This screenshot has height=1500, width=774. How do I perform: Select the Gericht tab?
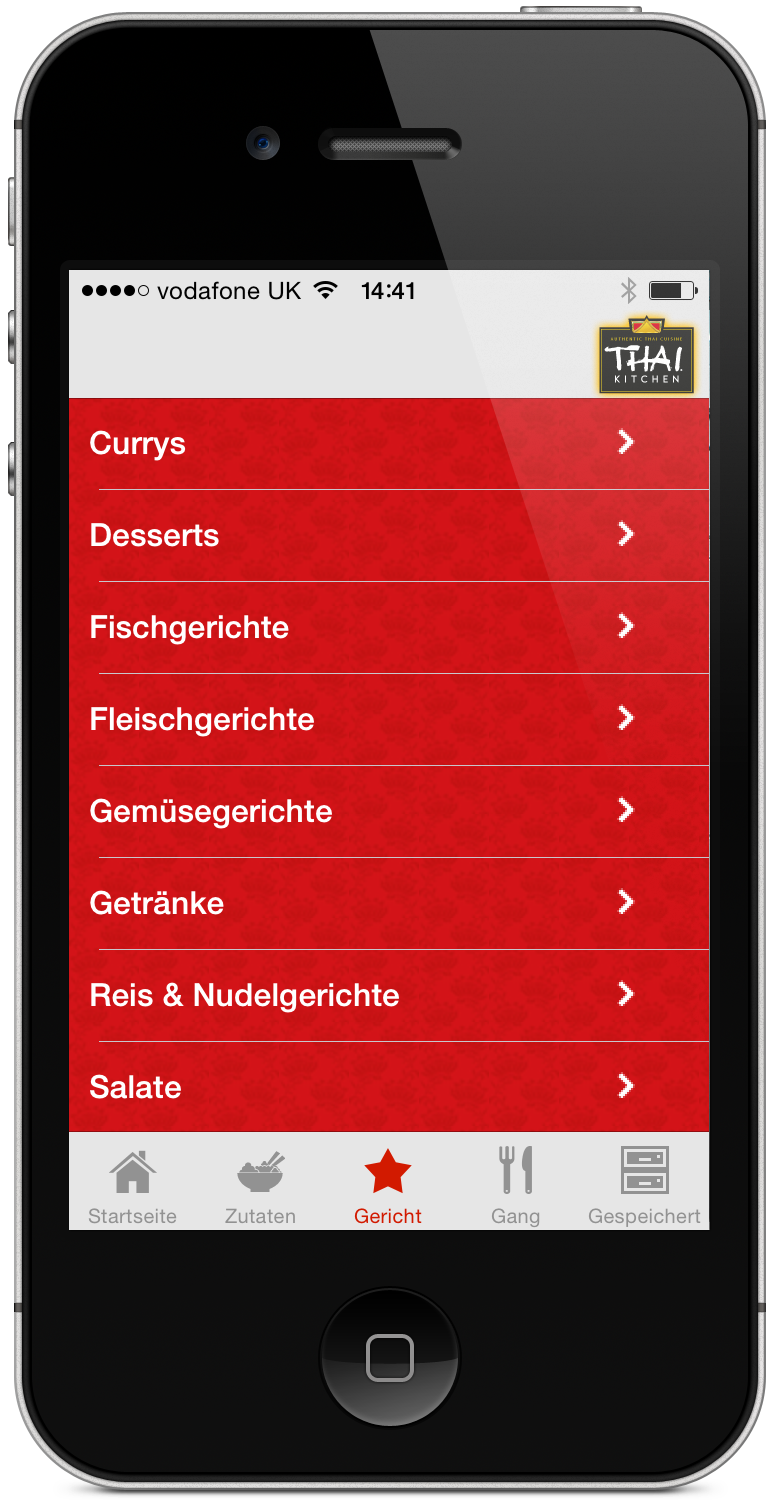click(388, 1185)
